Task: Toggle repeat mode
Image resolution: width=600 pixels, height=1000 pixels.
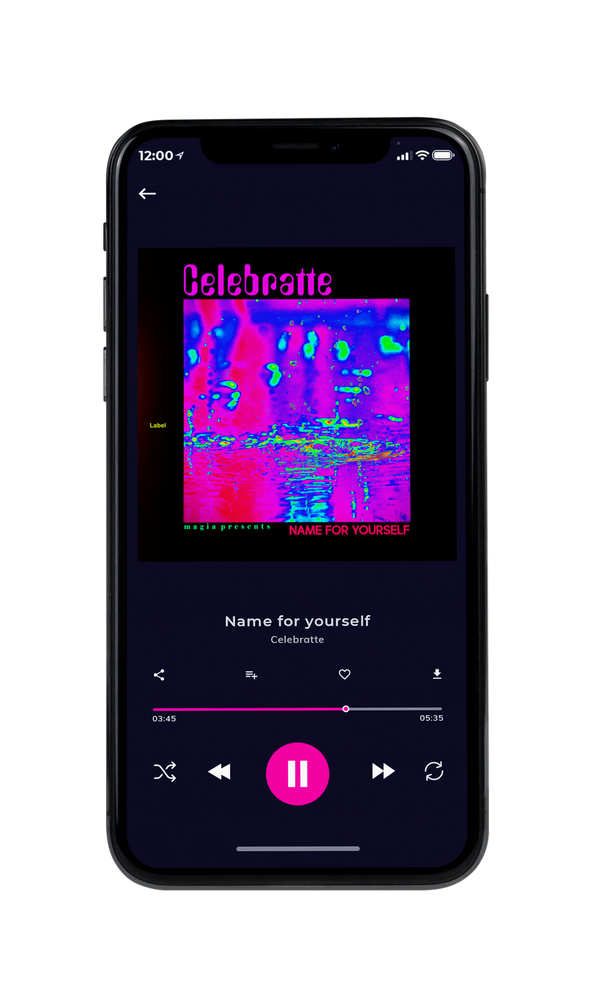Action: point(434,771)
